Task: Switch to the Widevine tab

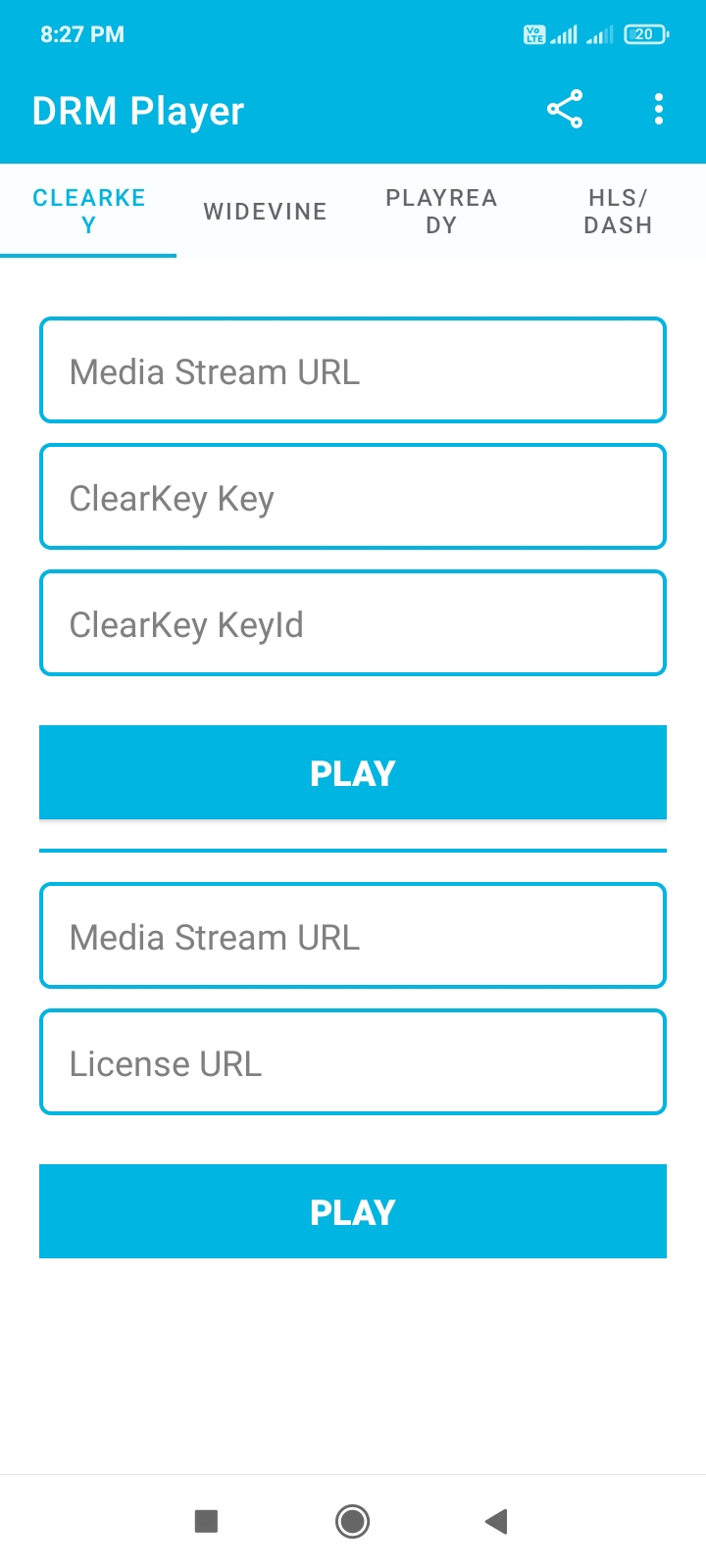Action: click(265, 211)
